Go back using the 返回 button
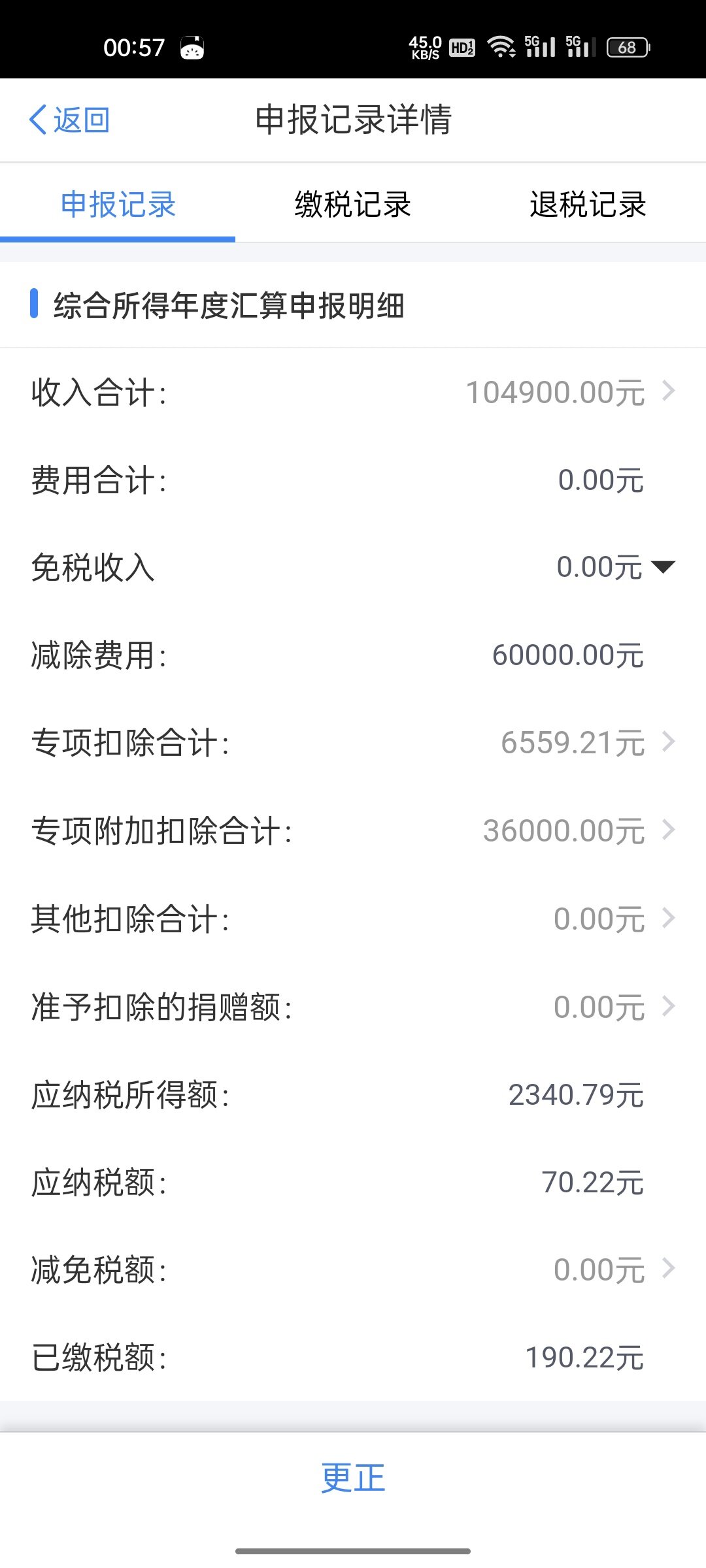 pos(69,120)
